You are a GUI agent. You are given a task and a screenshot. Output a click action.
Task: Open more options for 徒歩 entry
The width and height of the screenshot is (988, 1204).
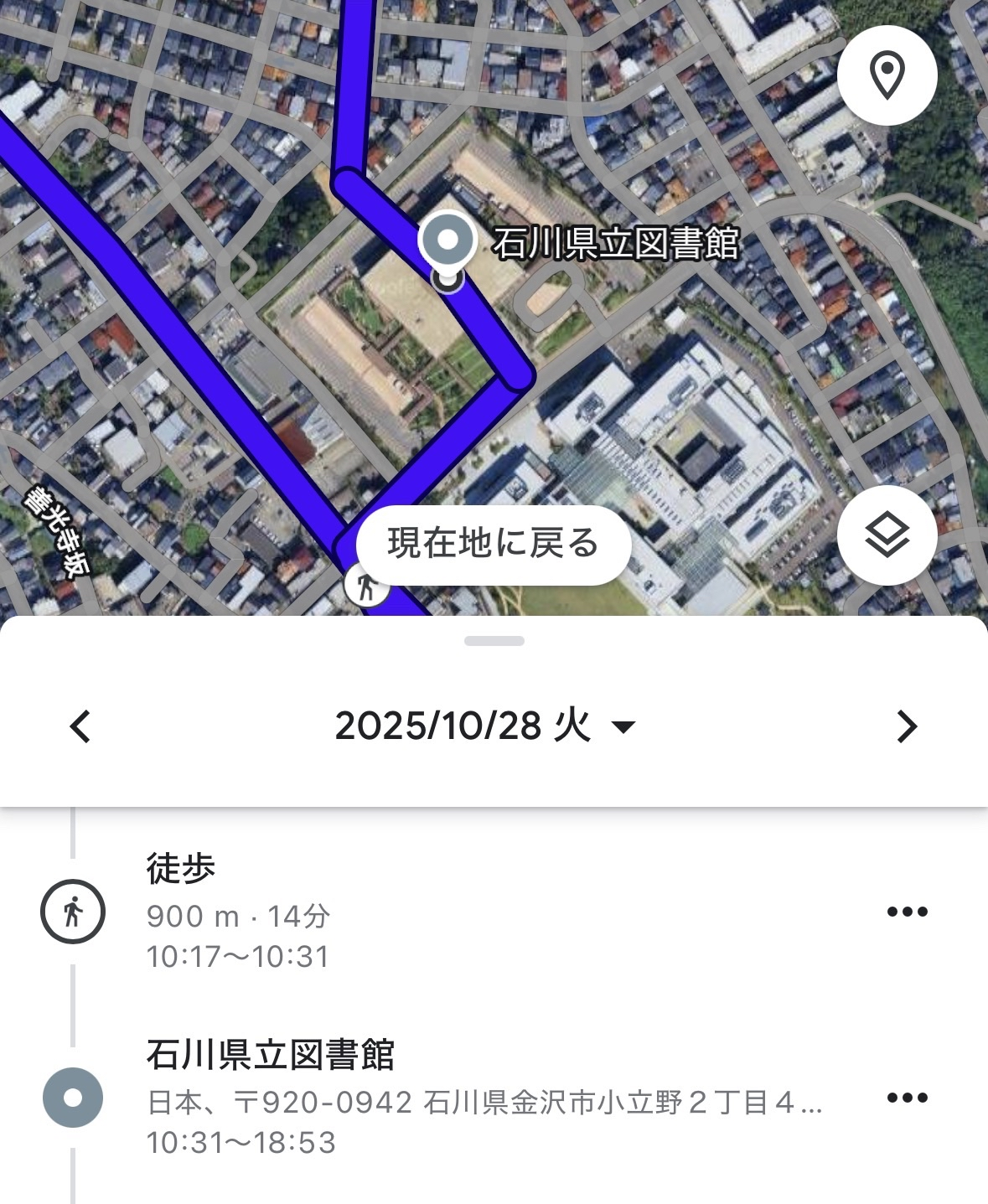tap(907, 912)
